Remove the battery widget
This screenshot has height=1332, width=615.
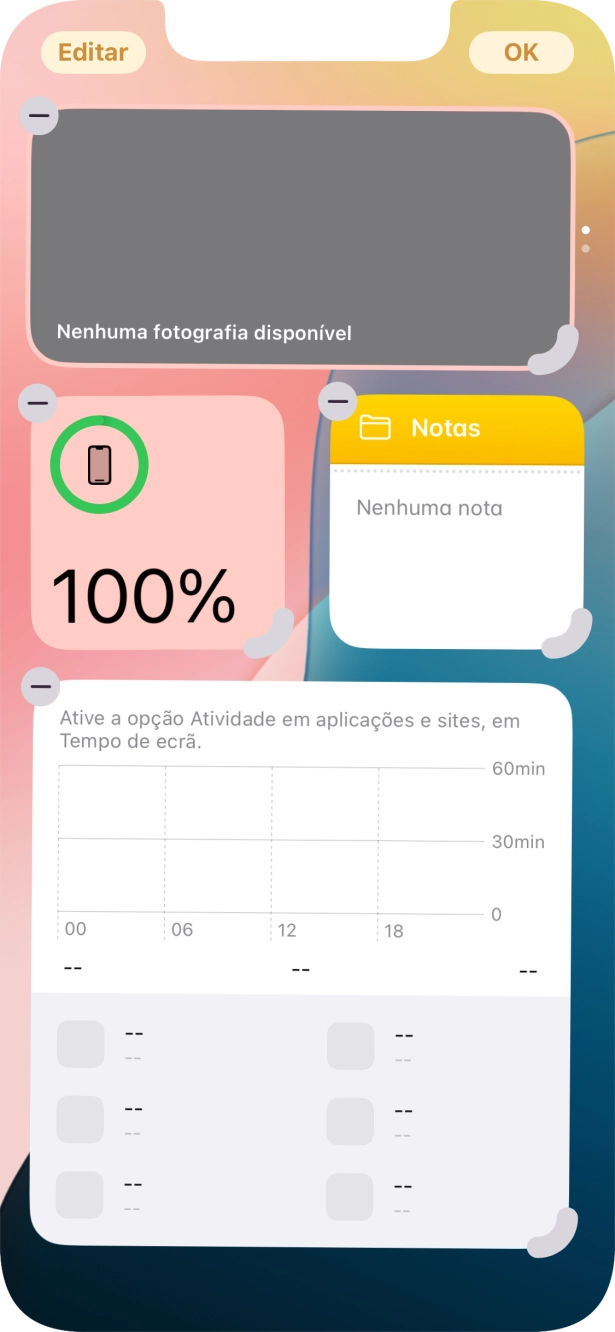click(38, 402)
